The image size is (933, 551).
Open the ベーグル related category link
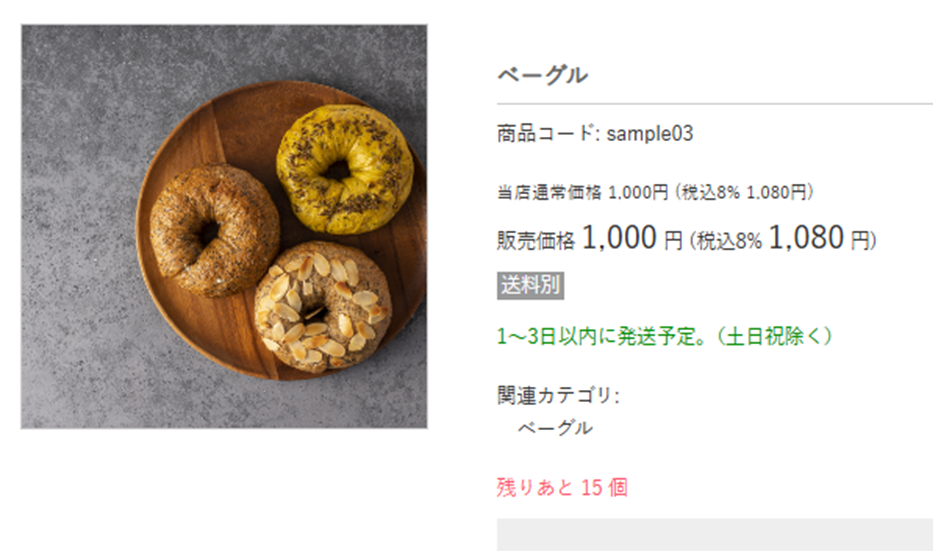[x=555, y=428]
